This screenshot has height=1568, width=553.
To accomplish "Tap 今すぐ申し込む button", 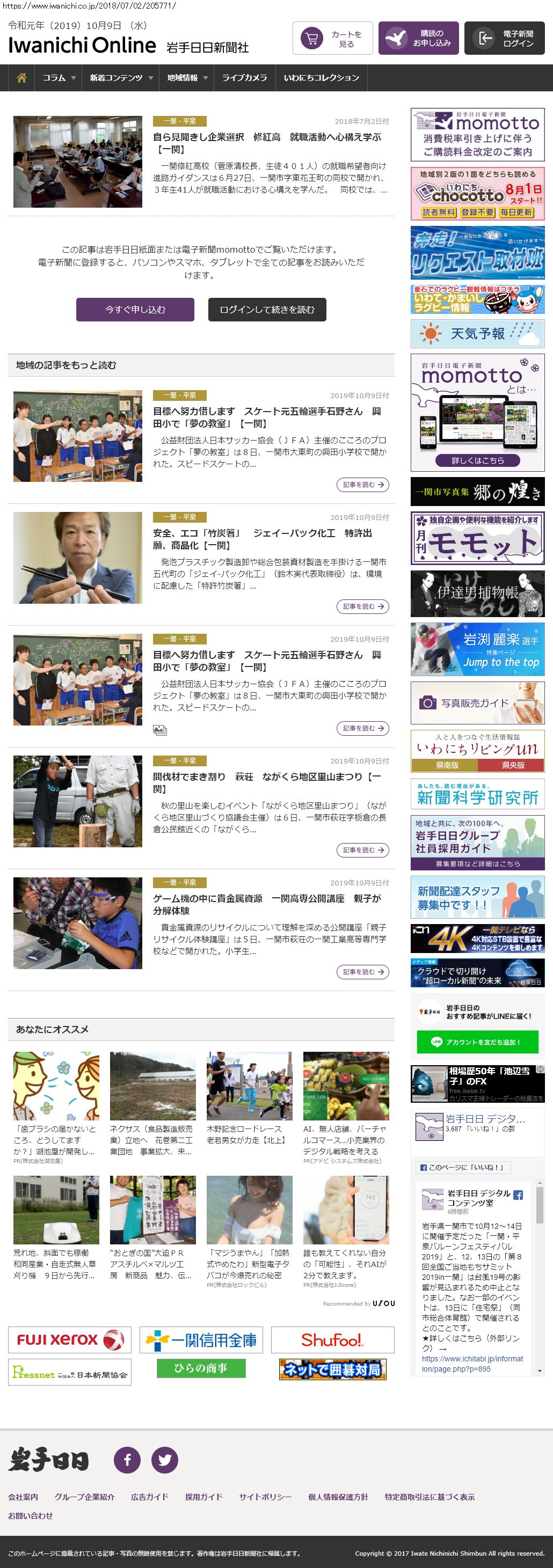I will coord(135,309).
